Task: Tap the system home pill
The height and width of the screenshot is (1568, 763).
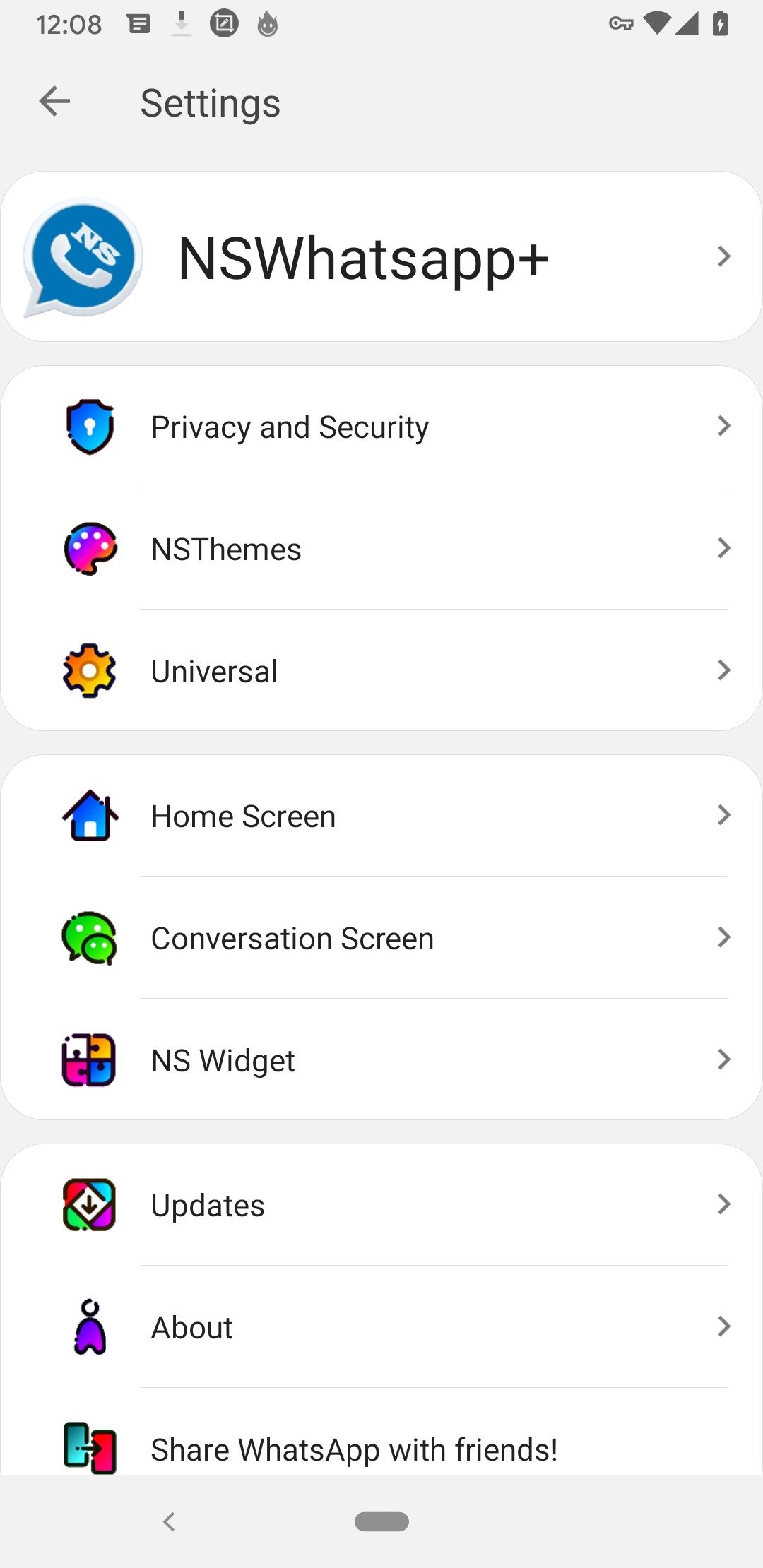Action: pos(381,1521)
